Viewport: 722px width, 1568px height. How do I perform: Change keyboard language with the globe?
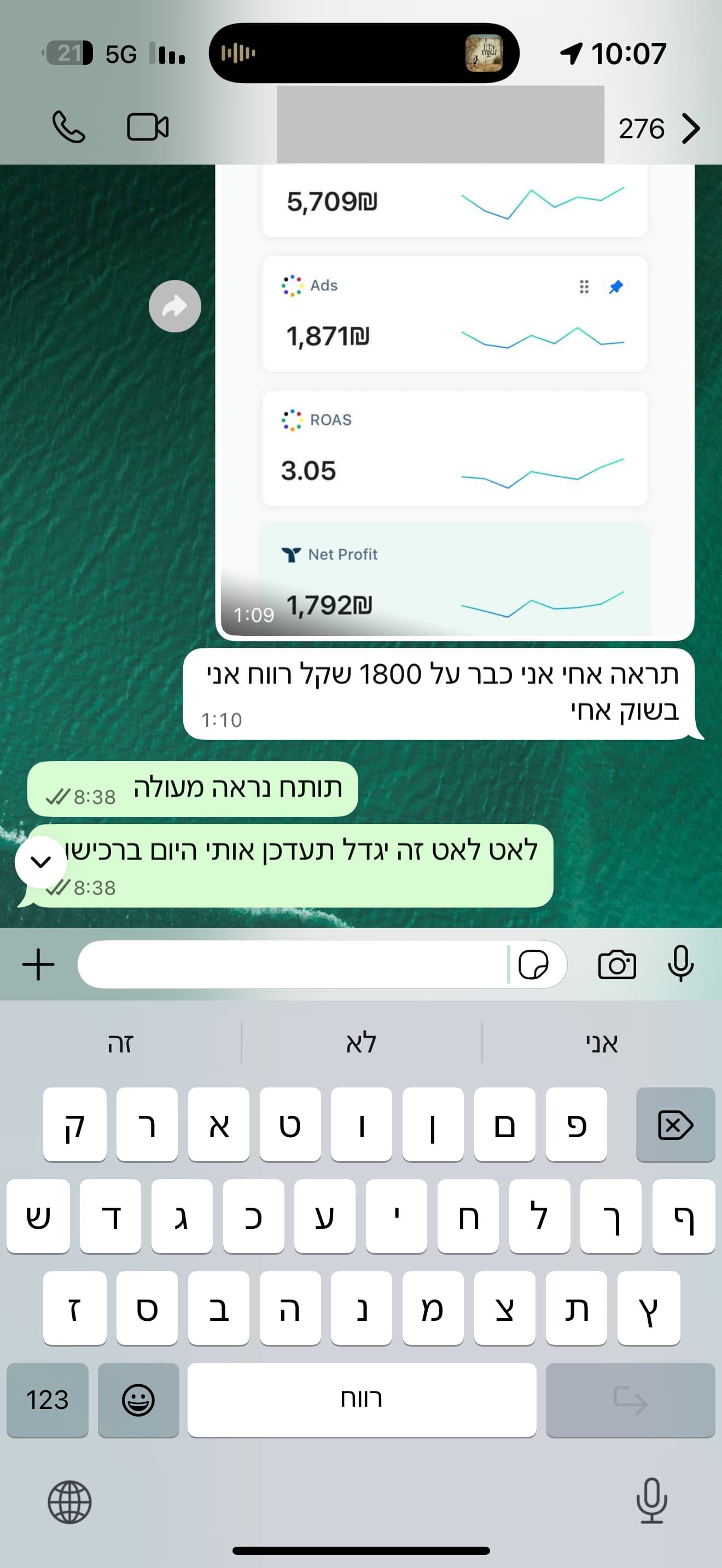69,1502
